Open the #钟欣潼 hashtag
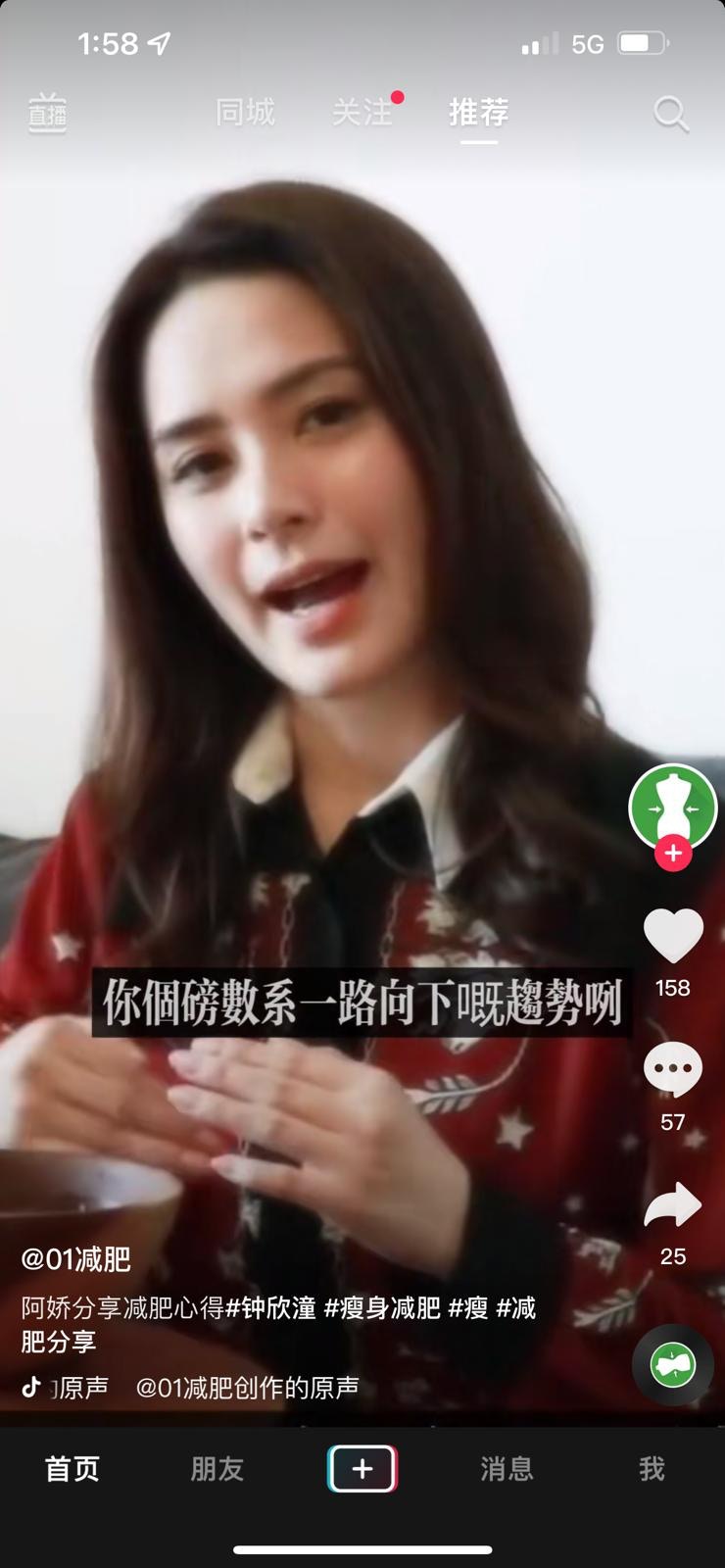The height and width of the screenshot is (1568, 725). [270, 1307]
